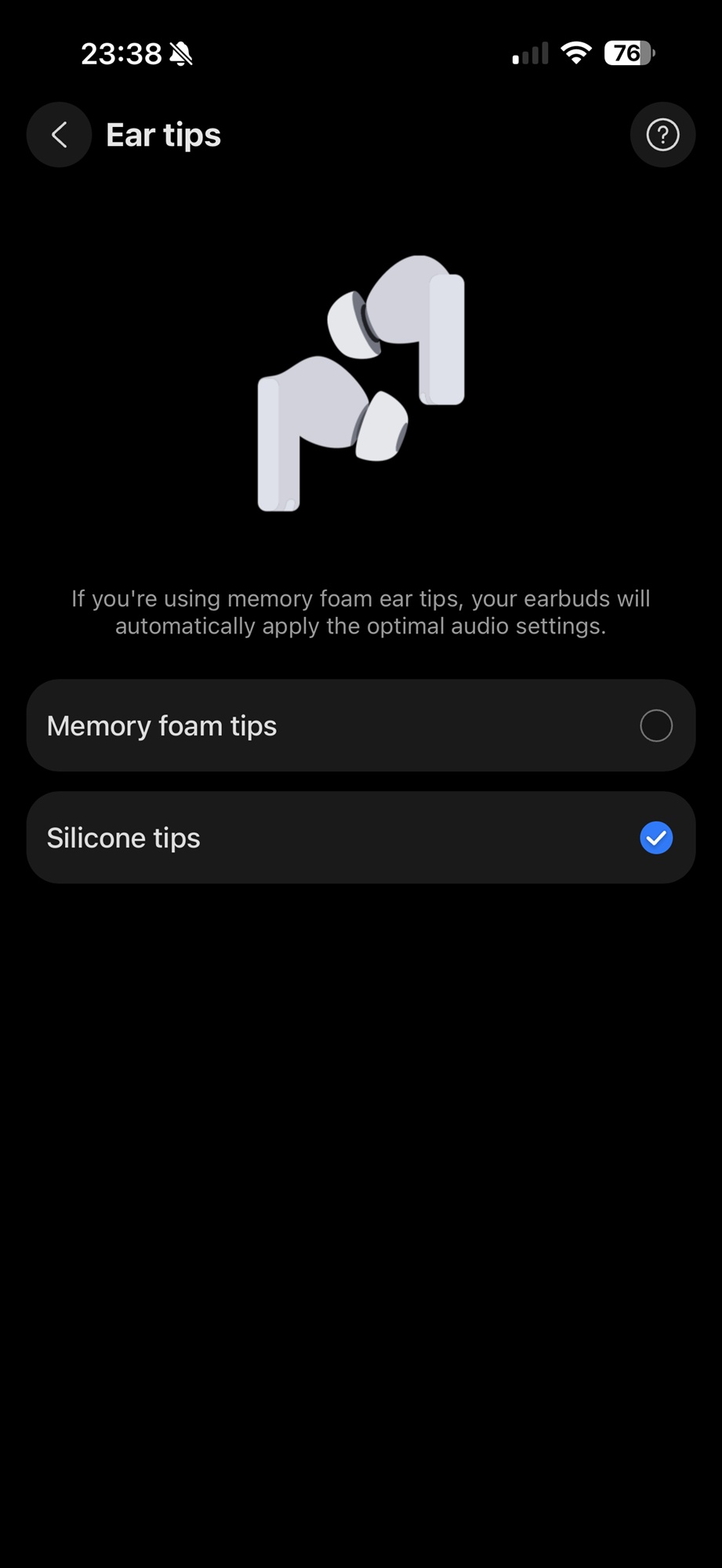
Task: Go back from Ear tips
Action: (x=60, y=135)
